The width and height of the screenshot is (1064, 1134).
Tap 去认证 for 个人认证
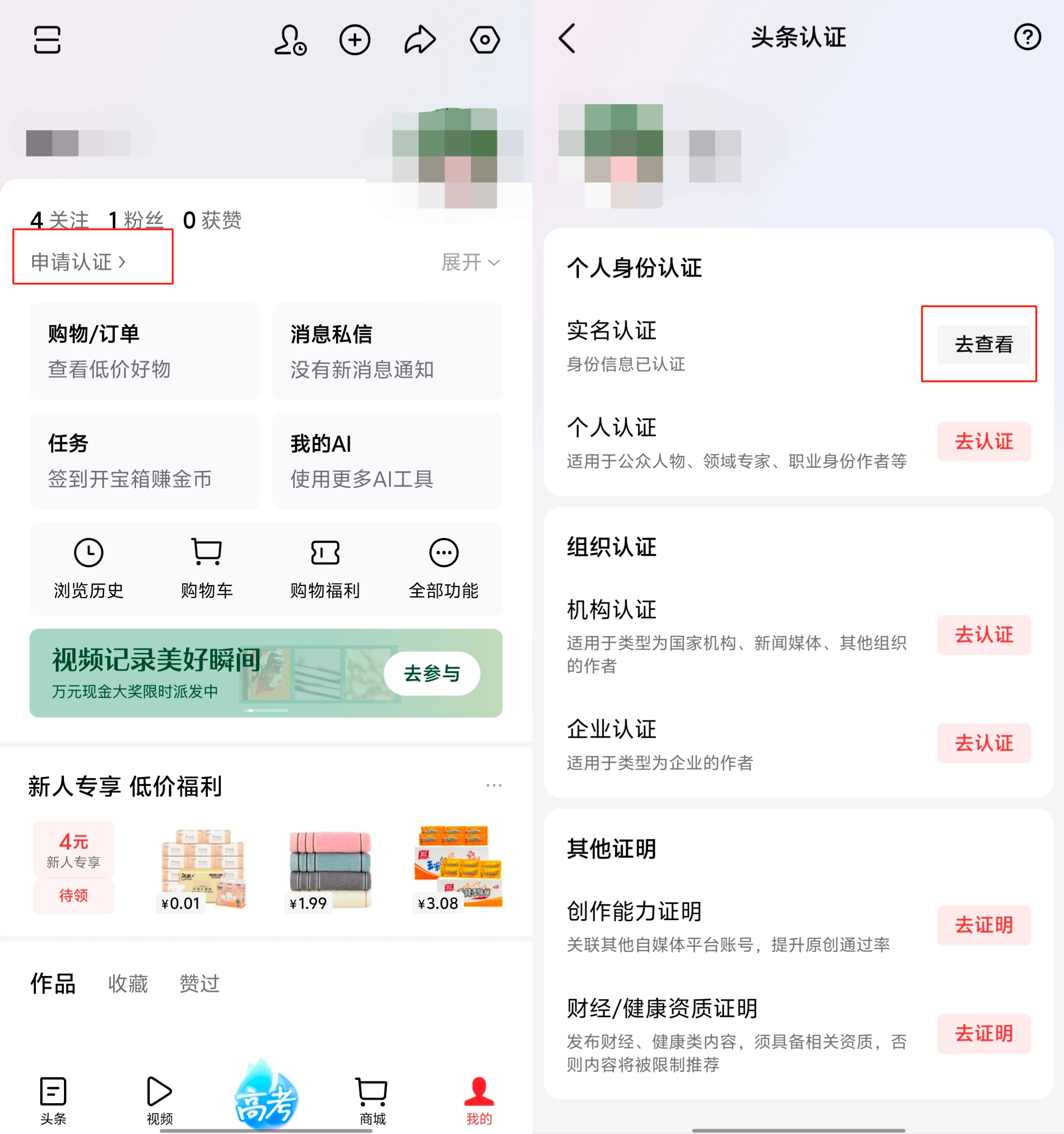983,441
